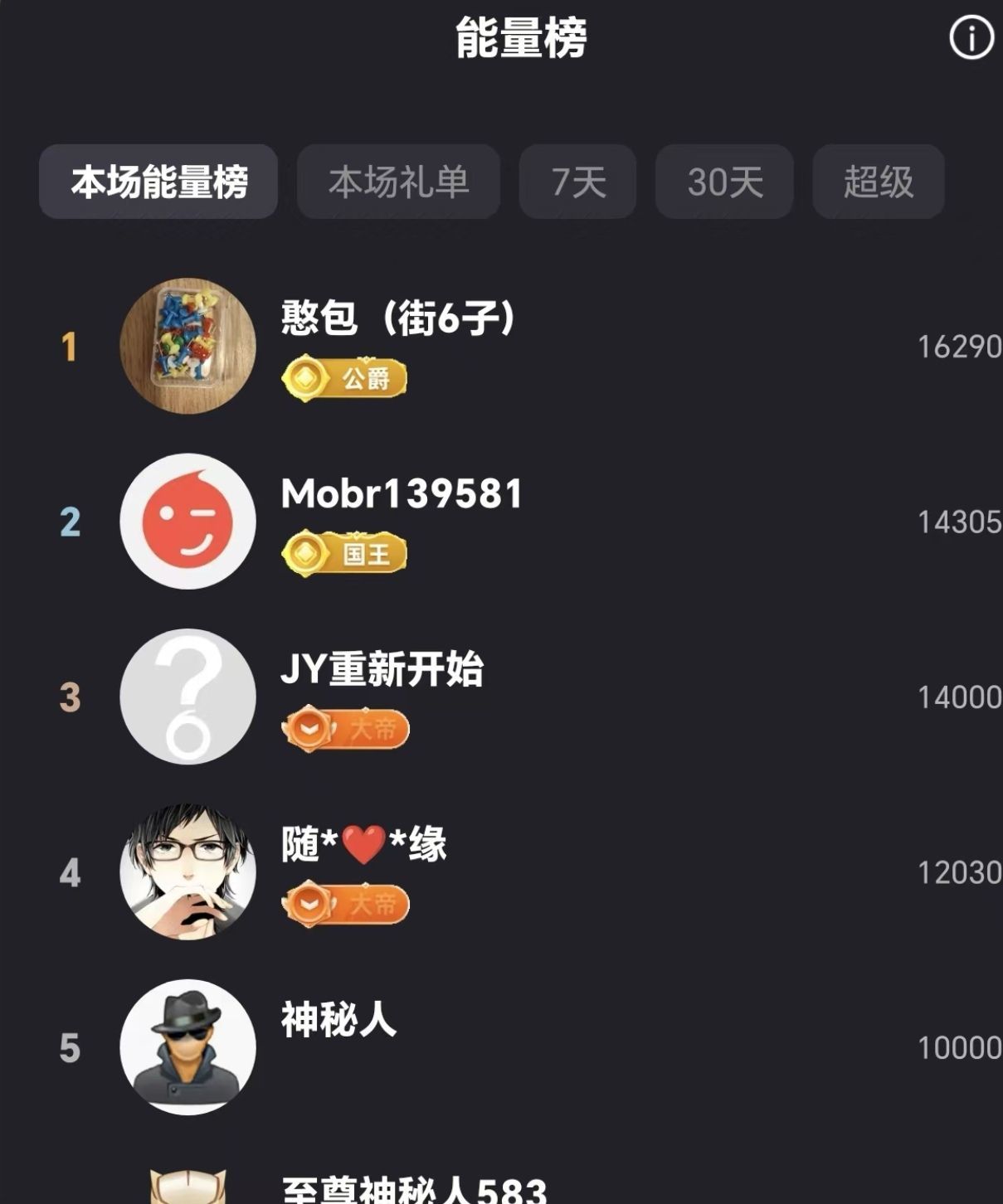Click the detective avatar of 神秘人
Screen dimensions: 1003x1204
pos(187,1046)
